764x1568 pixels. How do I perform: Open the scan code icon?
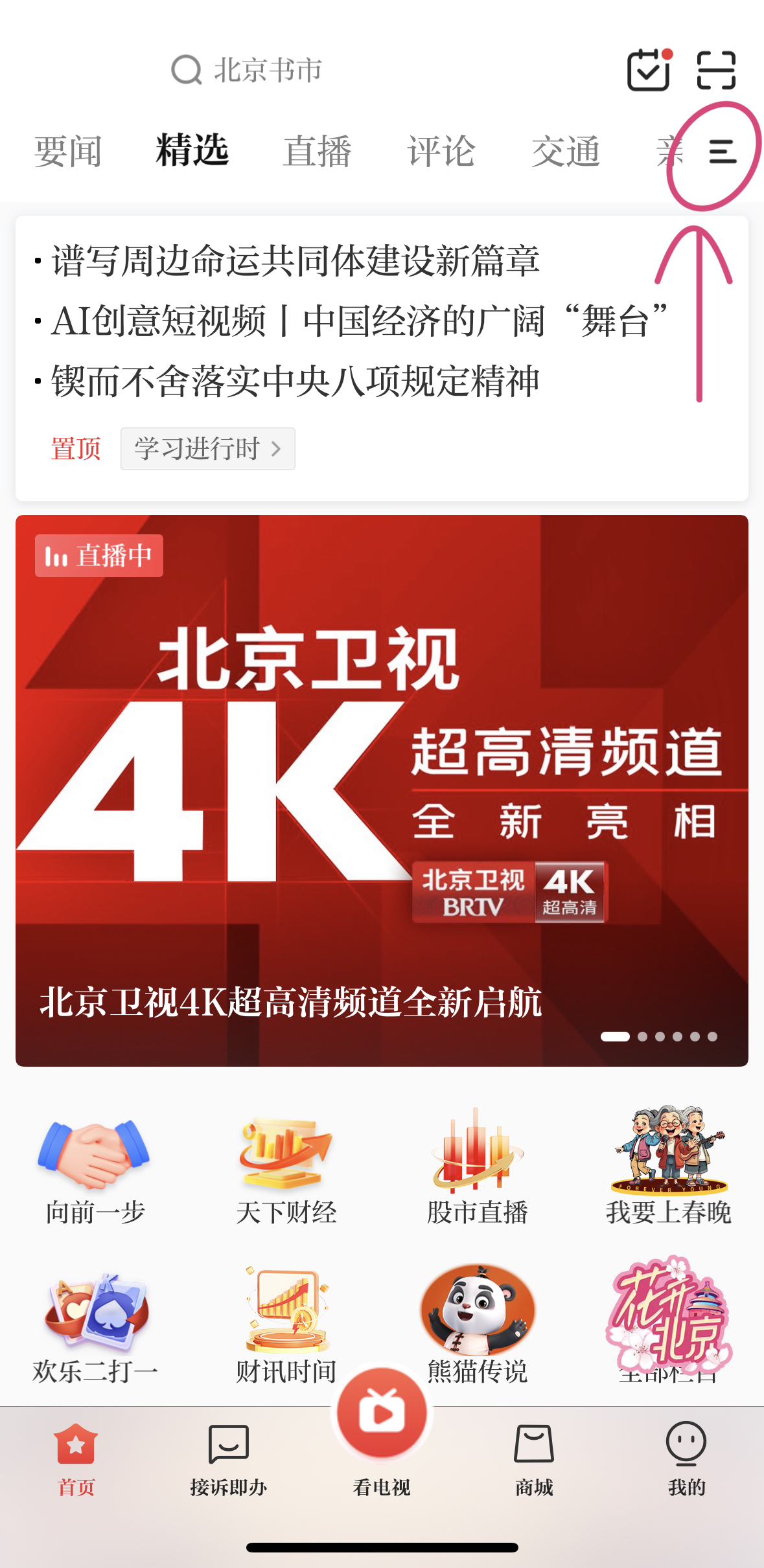[716, 70]
